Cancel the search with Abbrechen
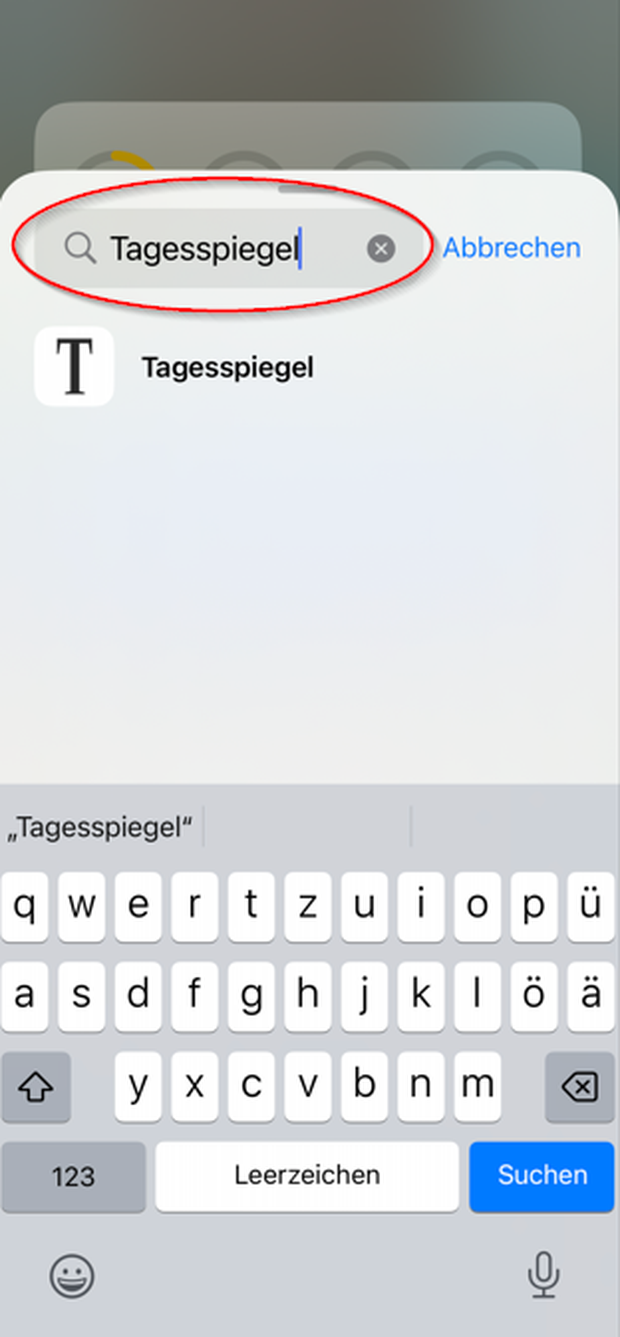 pos(511,248)
